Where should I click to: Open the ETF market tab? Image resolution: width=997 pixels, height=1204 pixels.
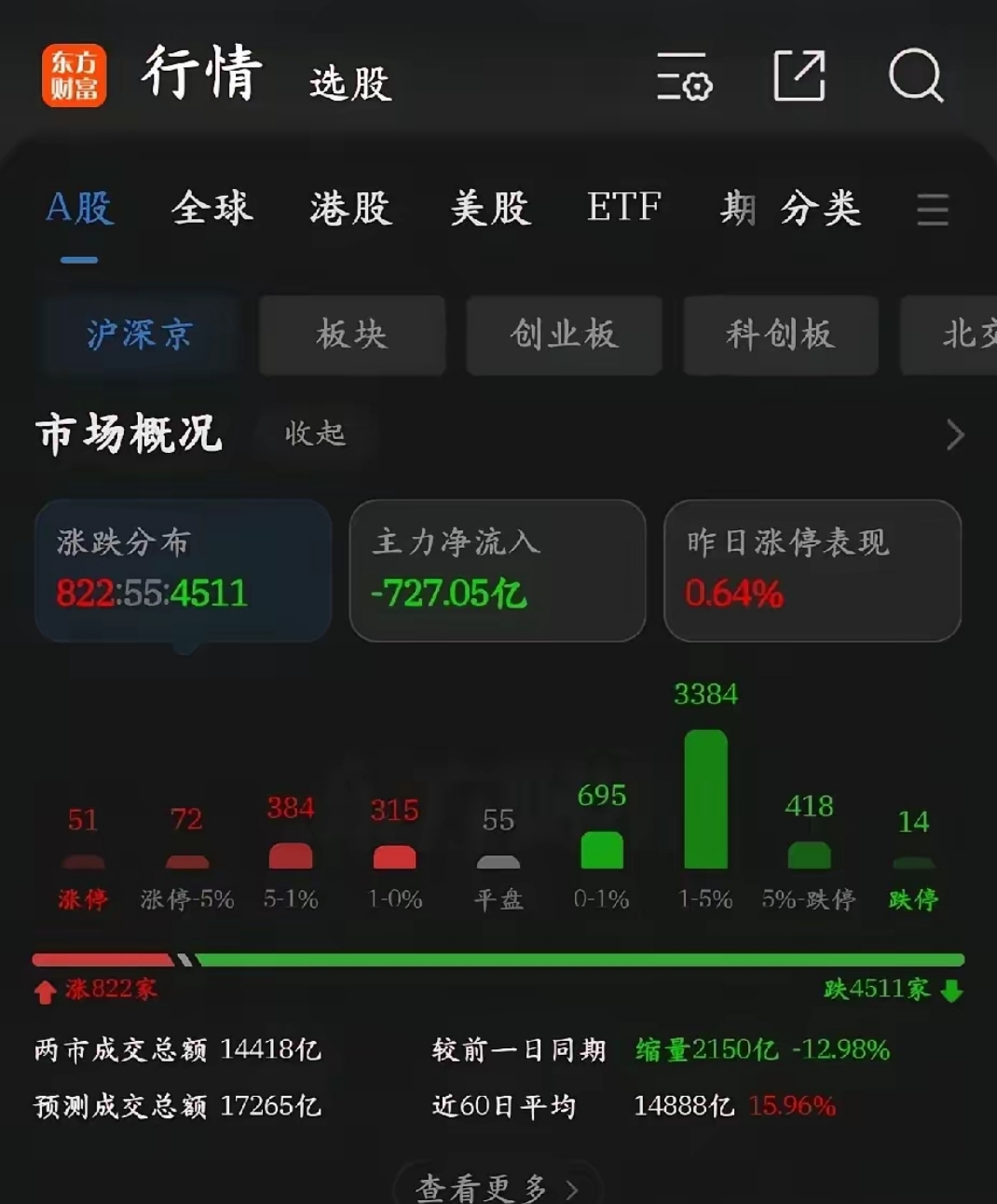pyautogui.click(x=622, y=207)
